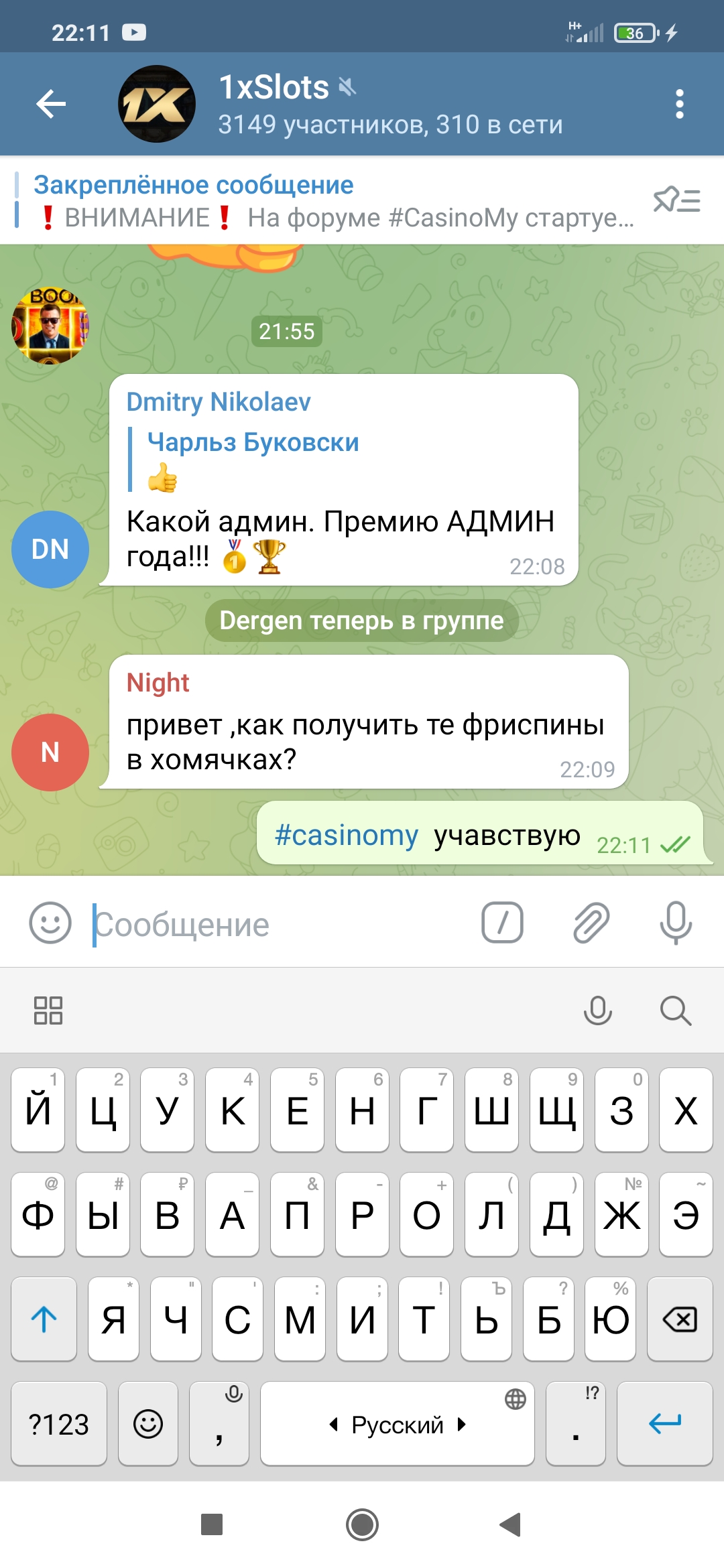This screenshot has width=724, height=1568.
Task: Open Night's red N avatar
Action: pyautogui.click(x=50, y=753)
